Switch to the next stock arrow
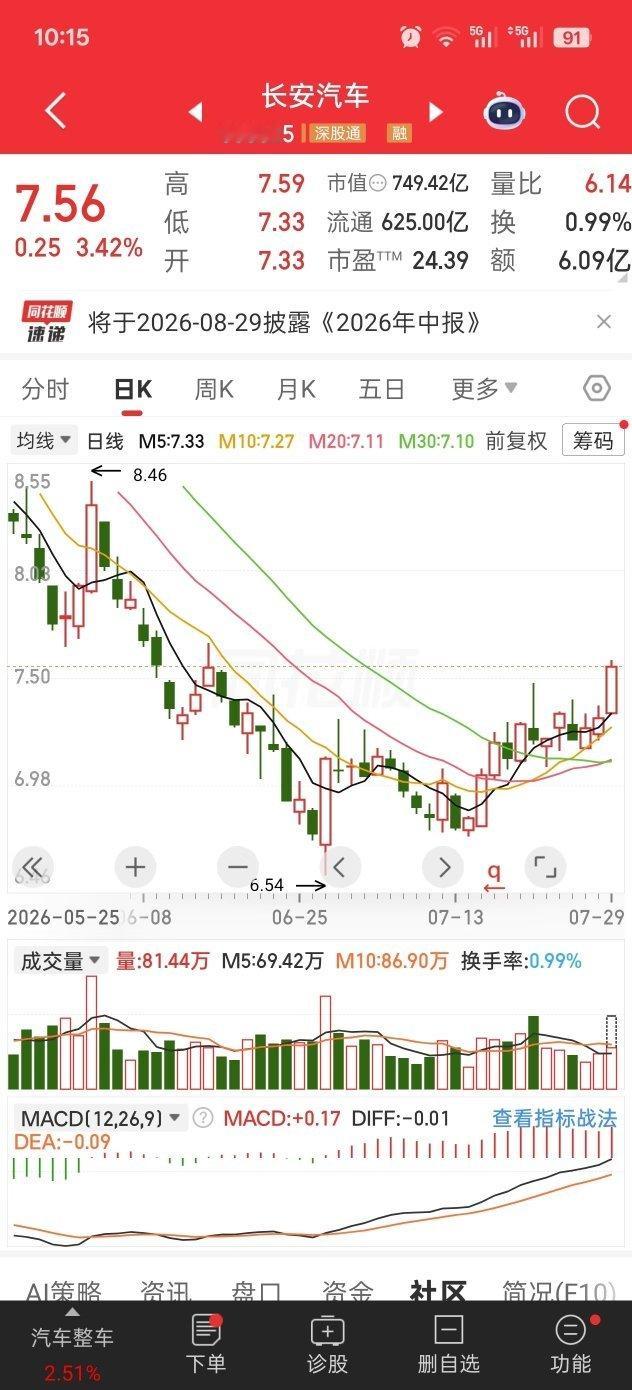The image size is (632, 1390). 435,111
